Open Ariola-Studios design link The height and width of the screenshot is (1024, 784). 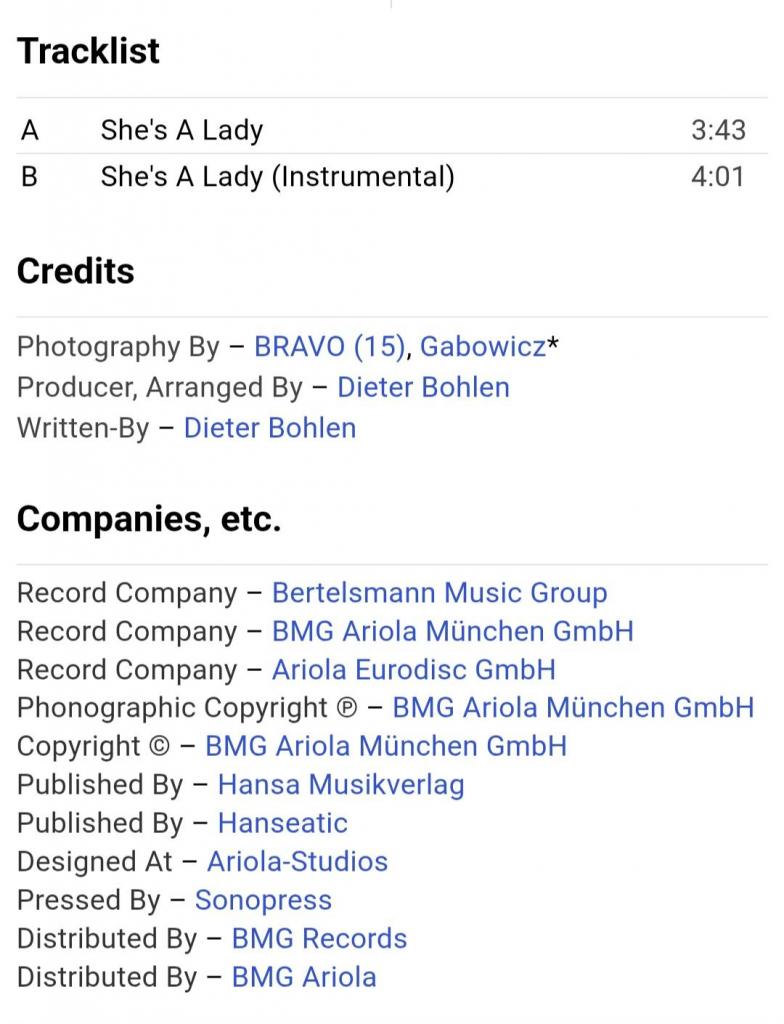pyautogui.click(x=297, y=861)
